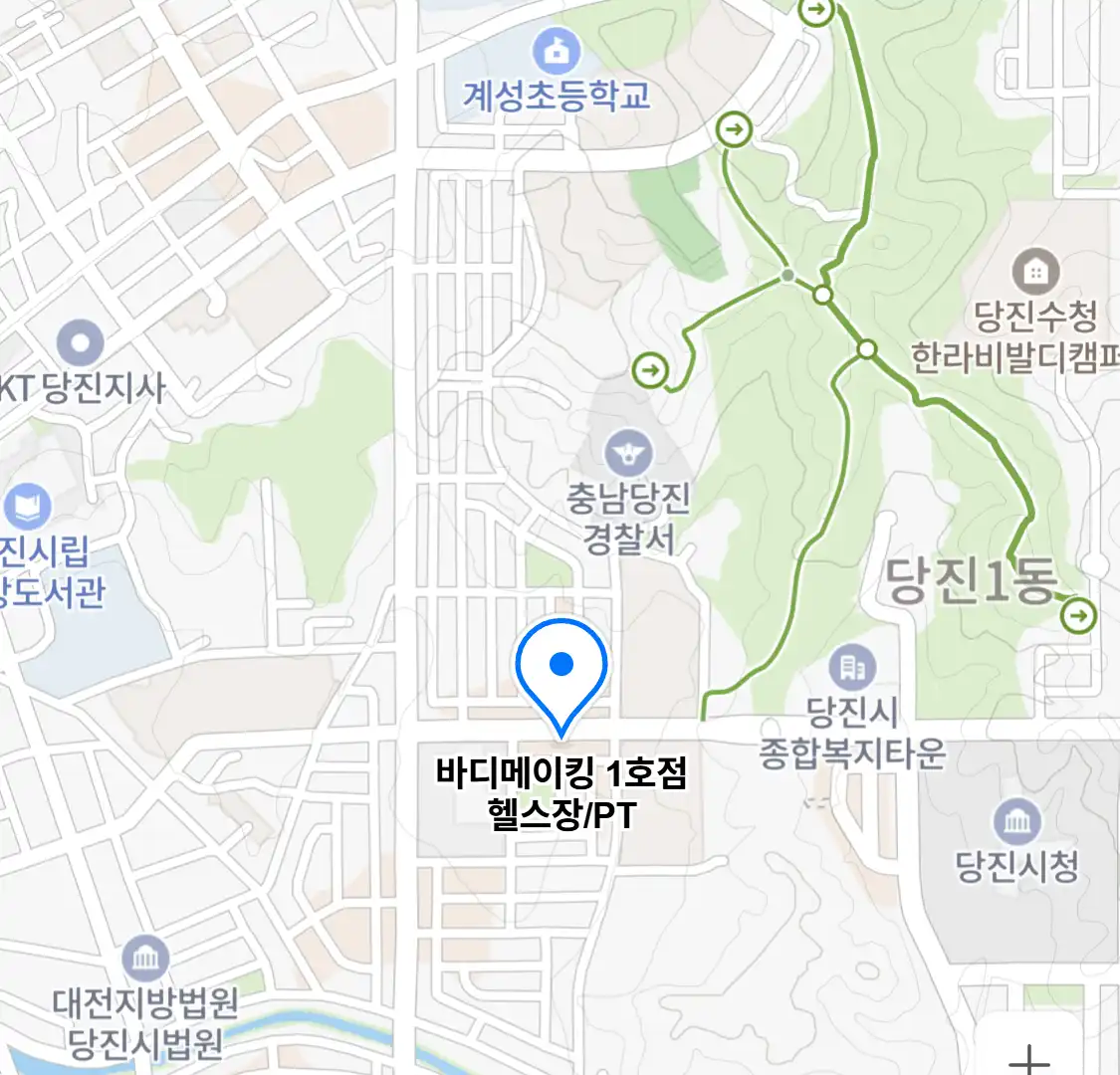Image resolution: width=1120 pixels, height=1075 pixels.
Task: Open the 당진시 종합복지타운 marker
Action: point(852,666)
